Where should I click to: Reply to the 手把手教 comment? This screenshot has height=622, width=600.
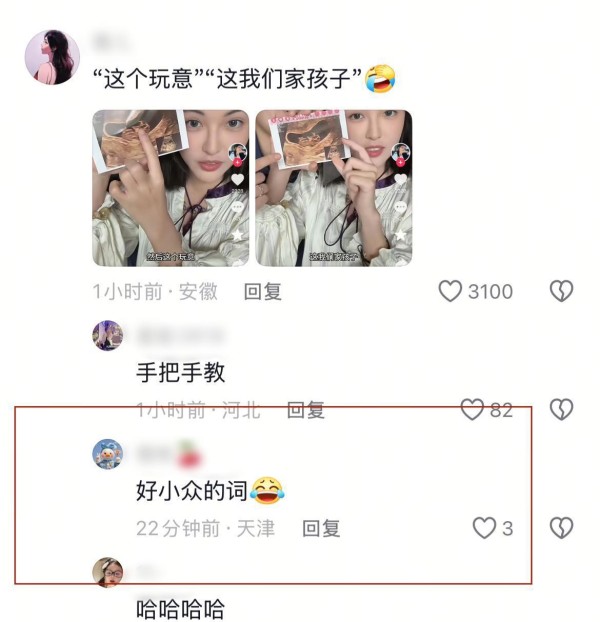[x=306, y=409]
